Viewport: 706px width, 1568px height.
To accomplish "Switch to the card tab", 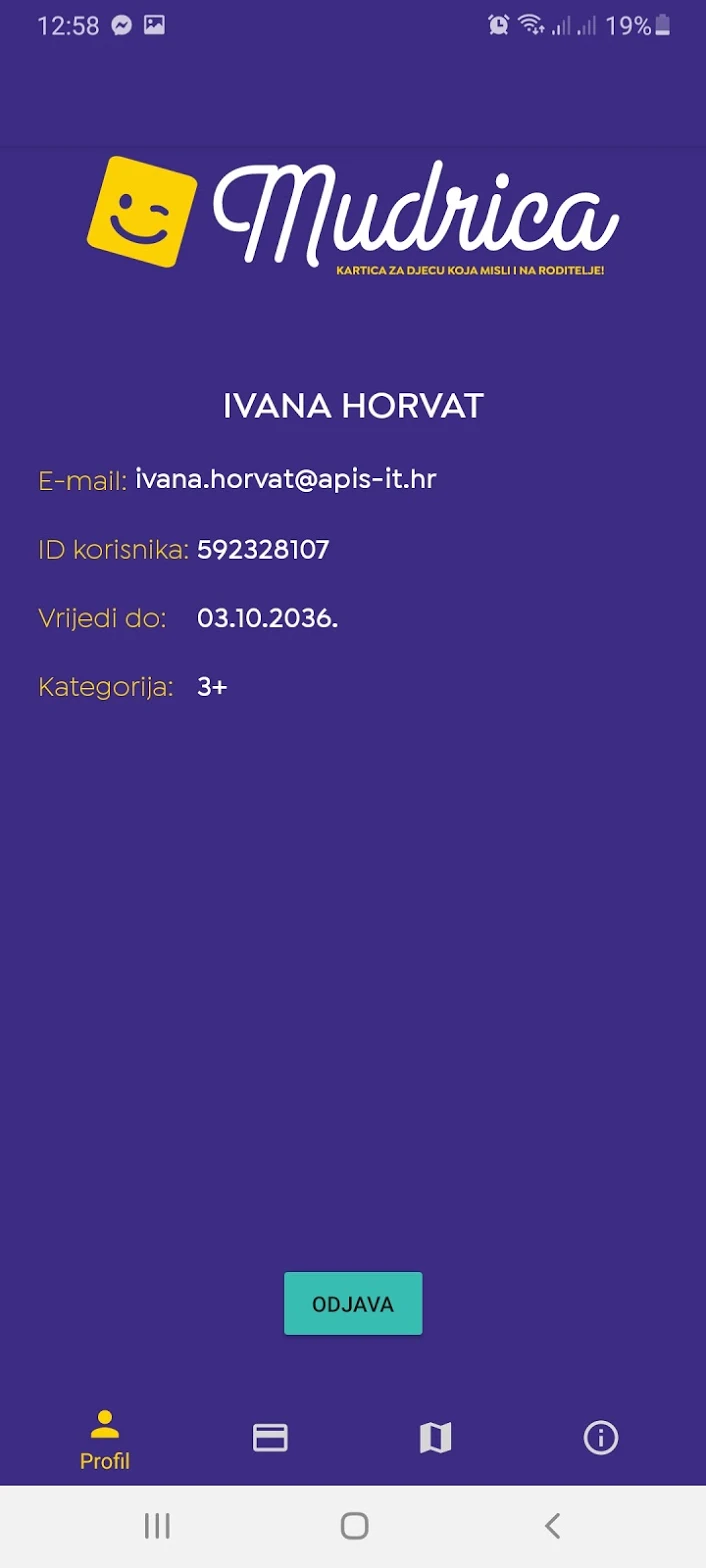I will coord(270,1438).
